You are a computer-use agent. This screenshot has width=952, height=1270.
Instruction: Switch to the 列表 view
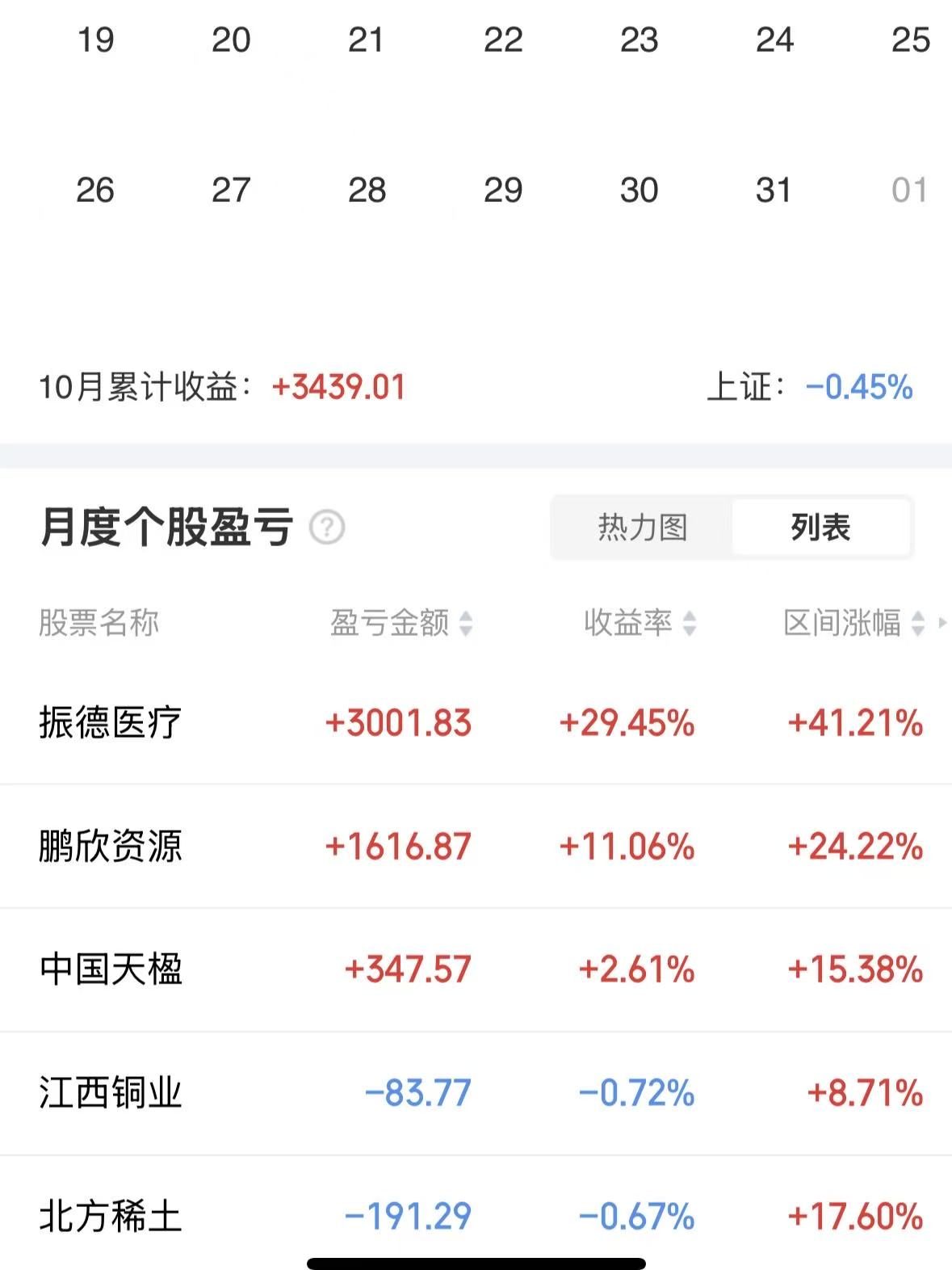pyautogui.click(x=820, y=528)
